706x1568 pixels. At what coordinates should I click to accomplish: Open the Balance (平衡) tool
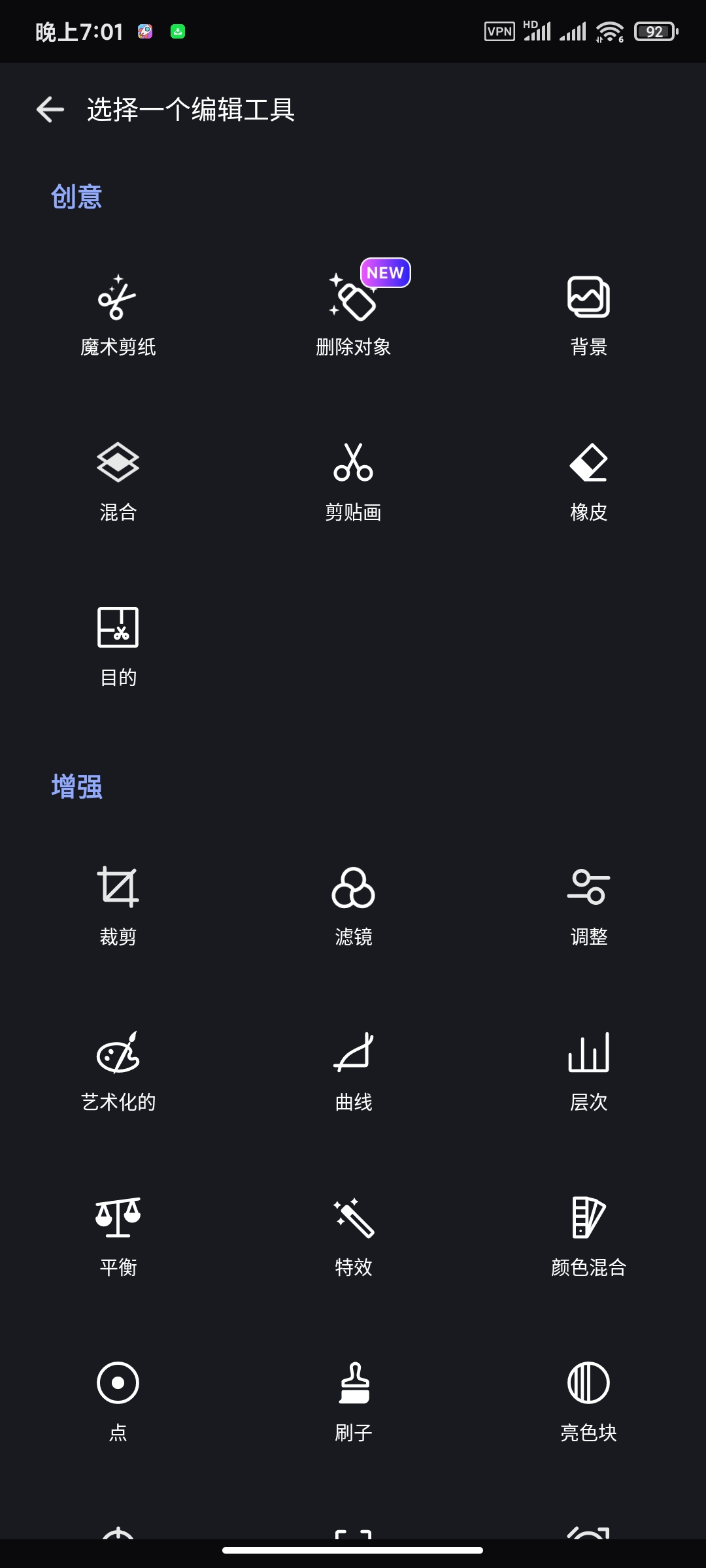tap(118, 1232)
